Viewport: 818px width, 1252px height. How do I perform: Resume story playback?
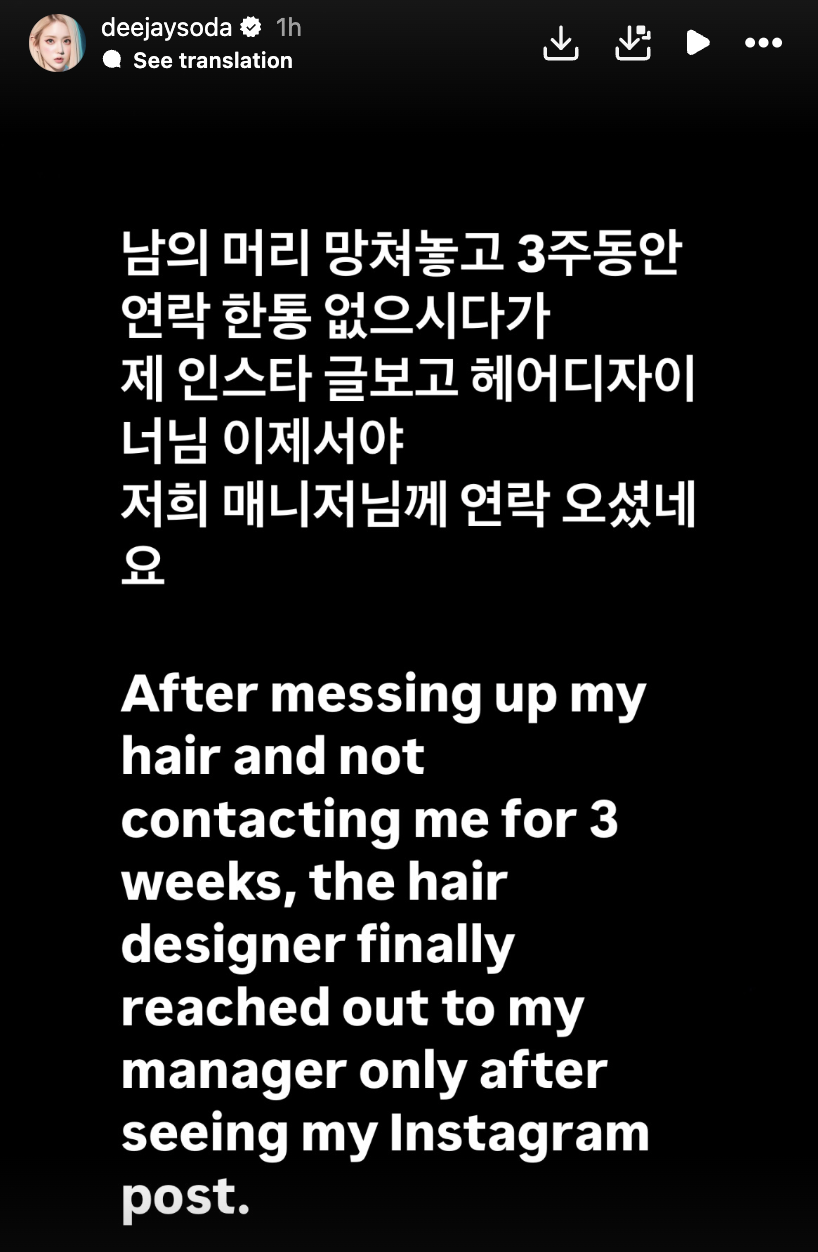(x=698, y=43)
